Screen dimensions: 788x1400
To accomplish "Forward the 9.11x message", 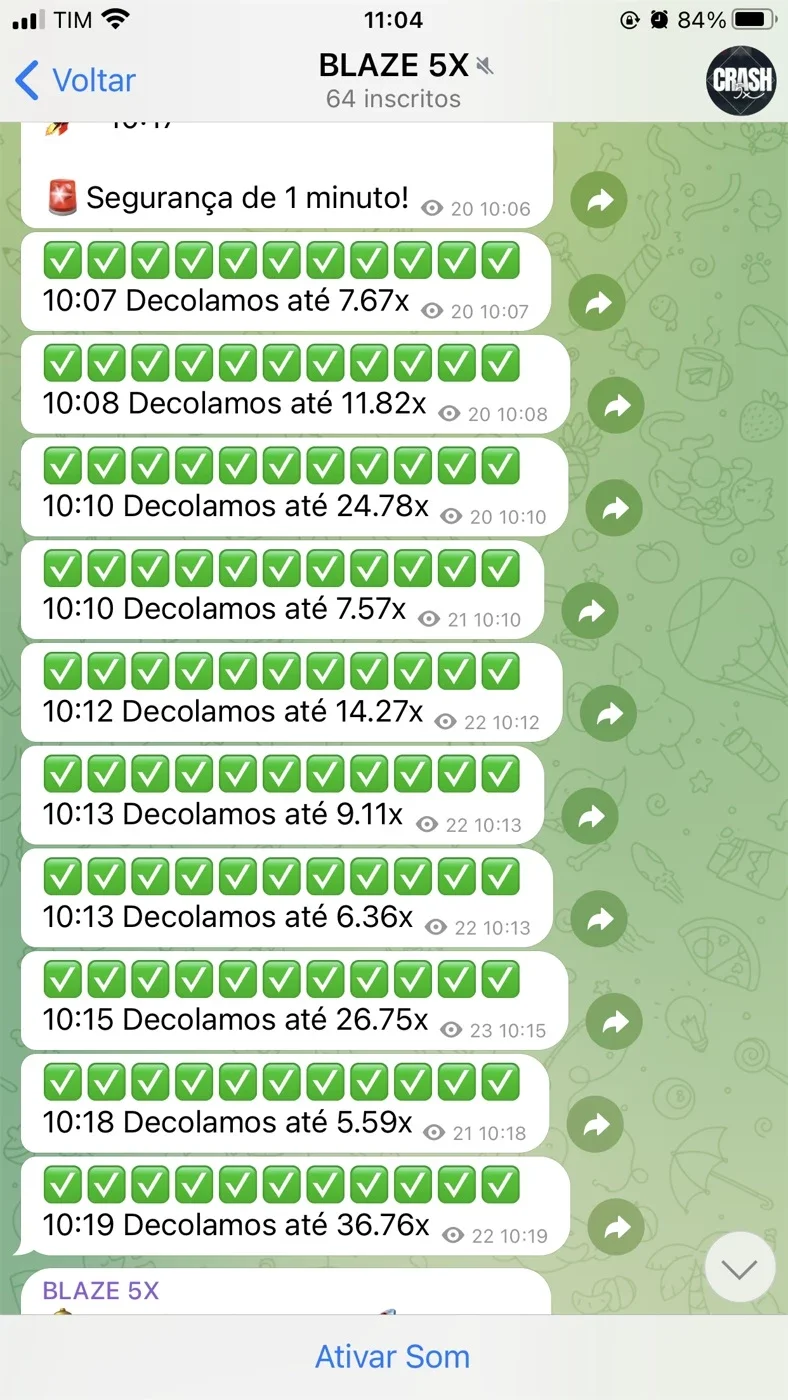I will [x=591, y=817].
